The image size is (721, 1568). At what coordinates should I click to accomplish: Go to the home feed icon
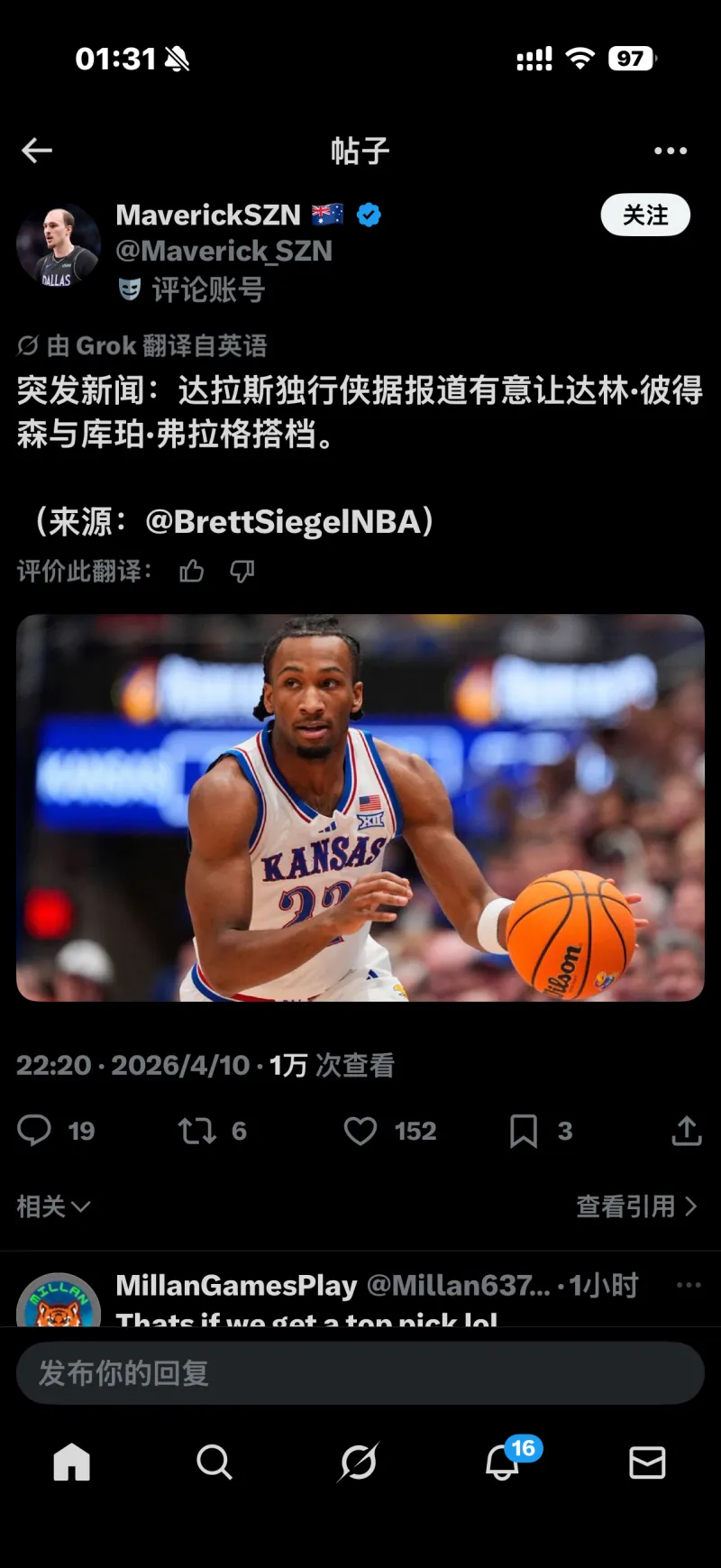point(72,1463)
